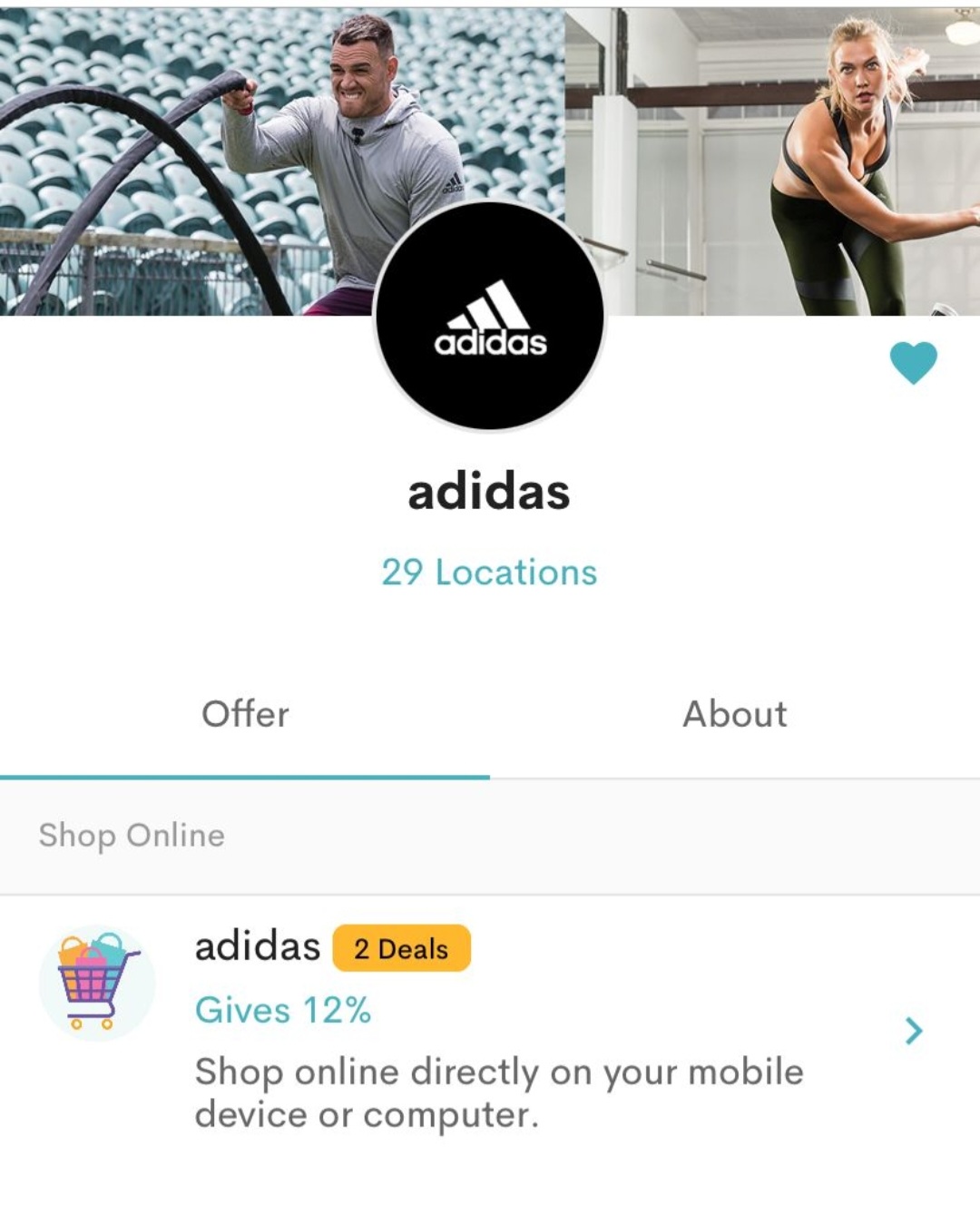Tap the heart favorite icon
The width and height of the screenshot is (980, 1205).
913,363
